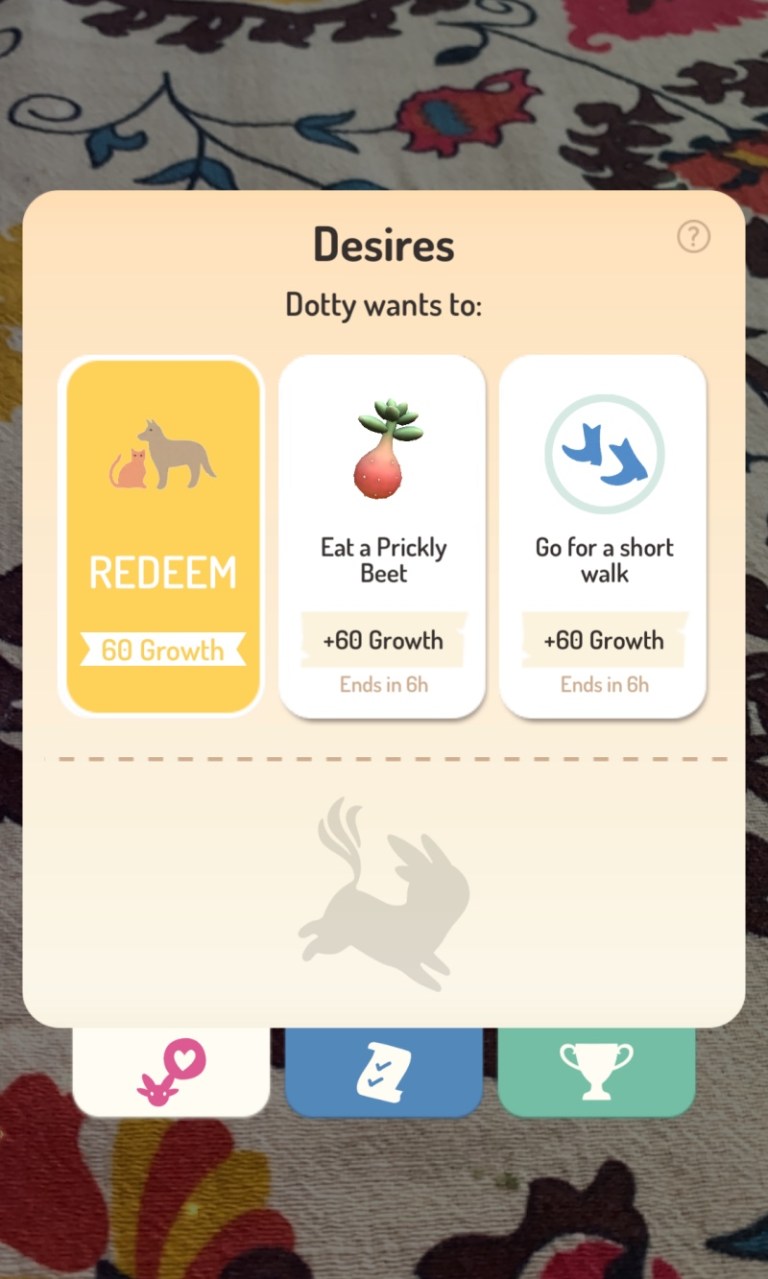Tap the cat and dog icon on REDEEM card
The image size is (768, 1279).
(162, 452)
